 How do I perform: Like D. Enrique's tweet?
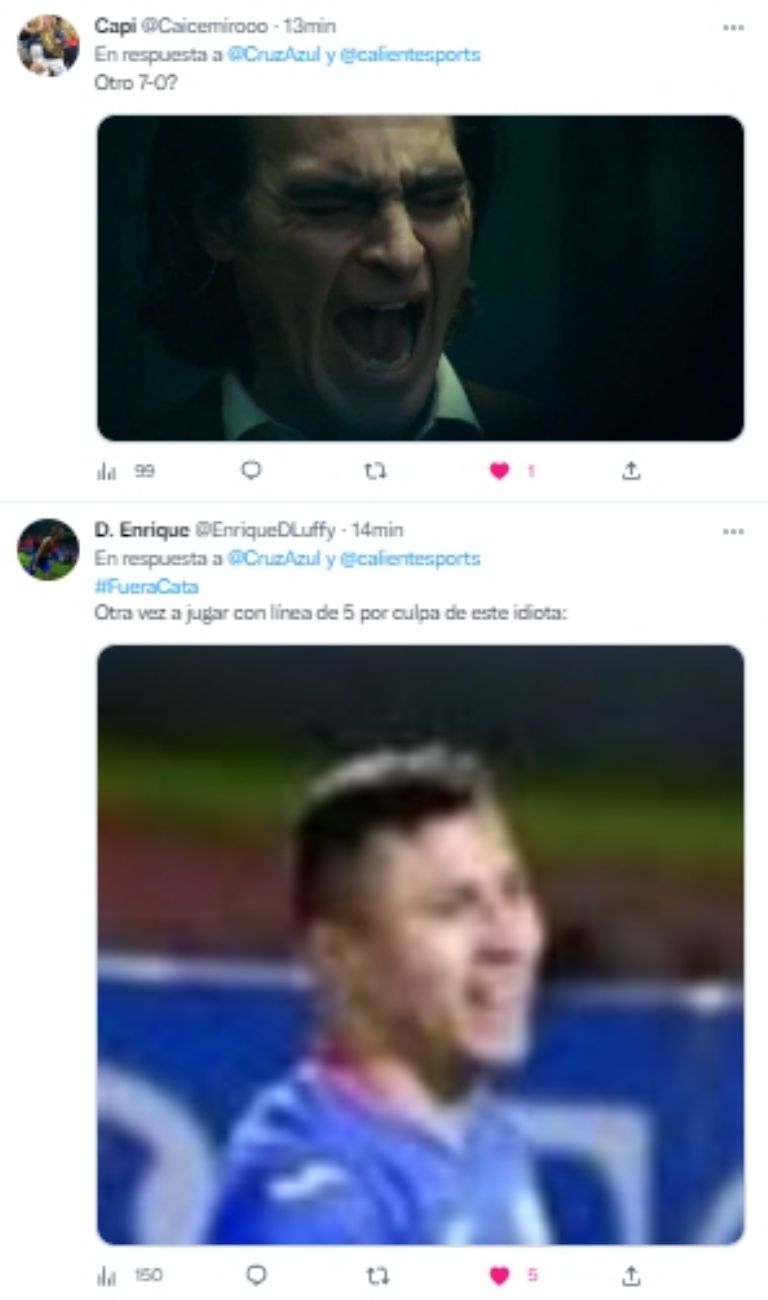(x=500, y=1275)
